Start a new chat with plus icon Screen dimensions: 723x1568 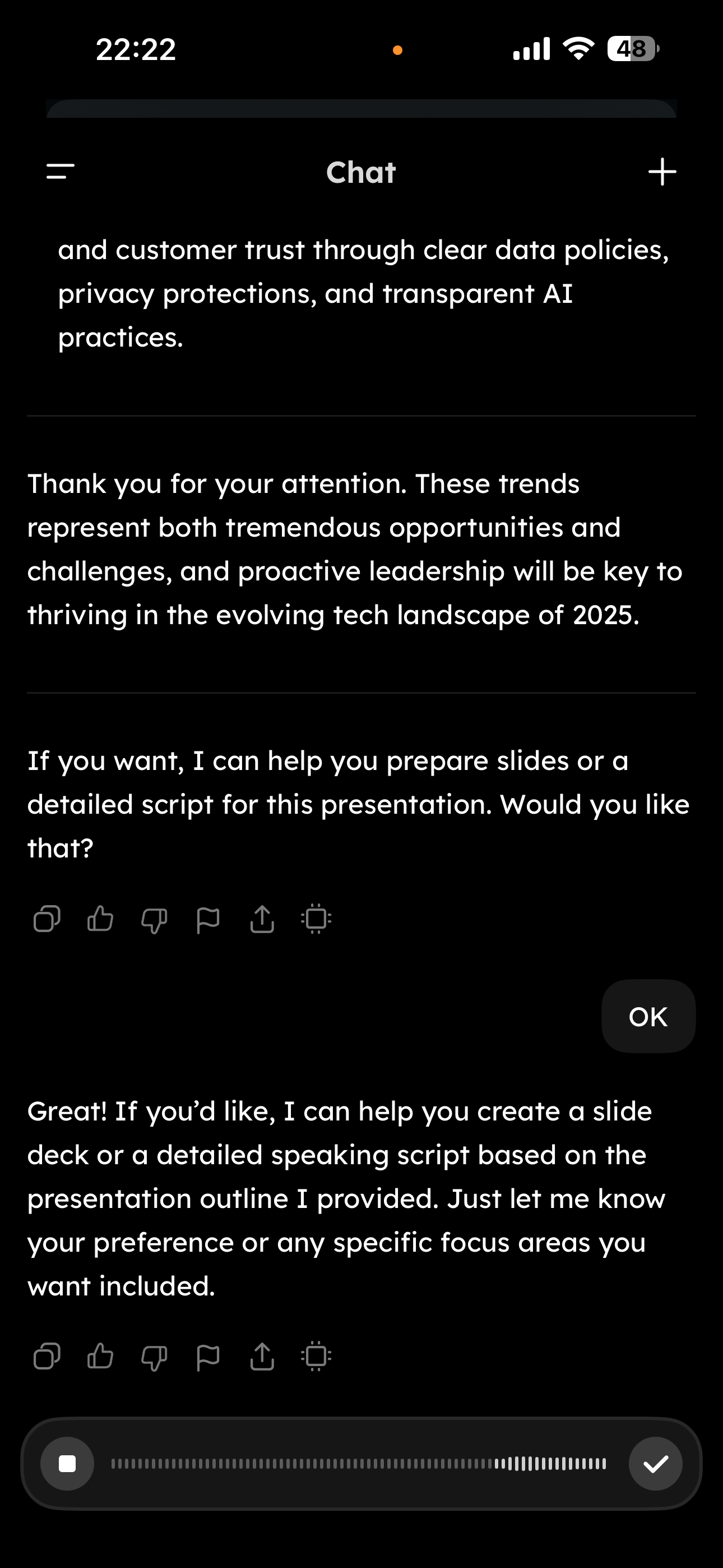(662, 172)
